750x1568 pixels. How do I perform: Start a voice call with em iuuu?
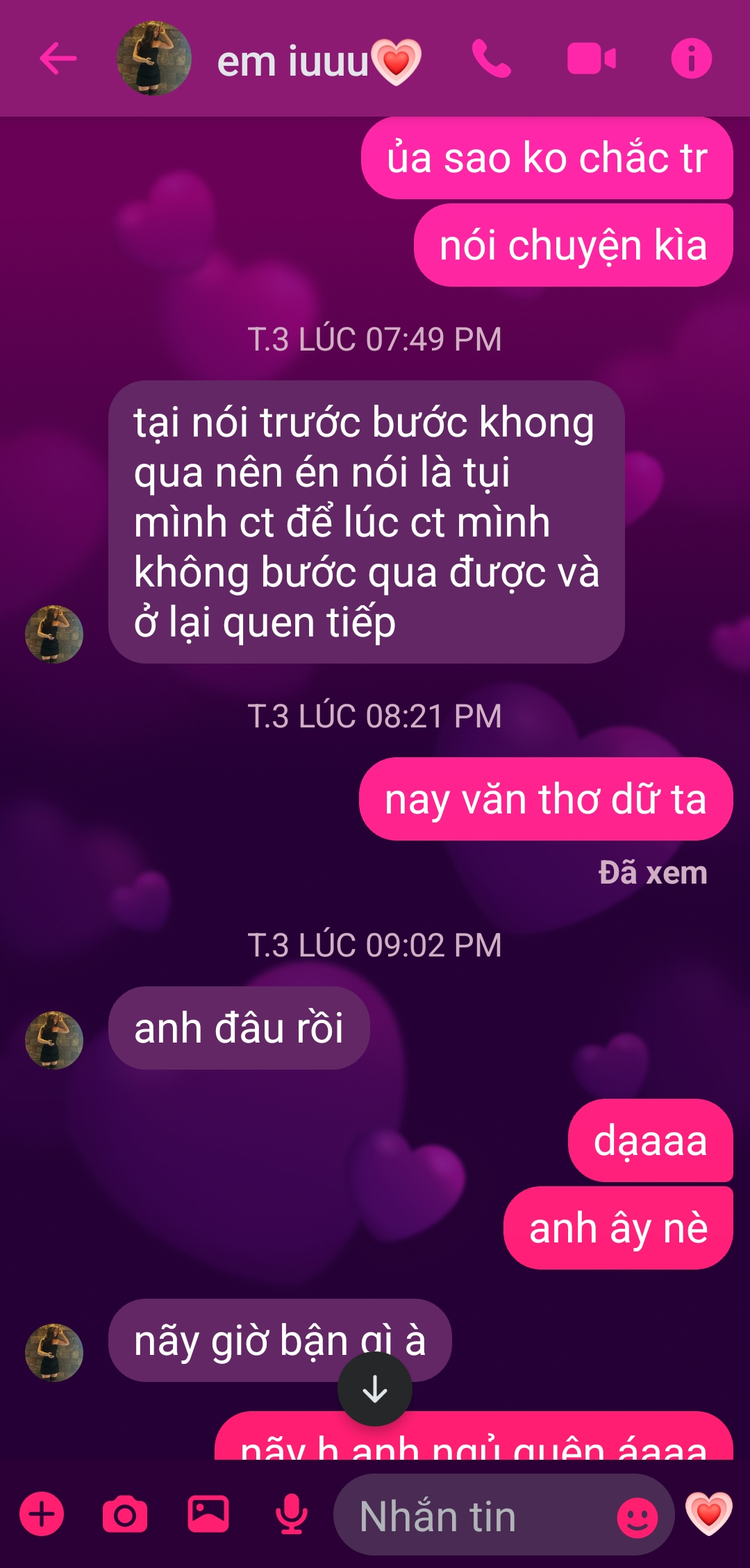click(492, 58)
